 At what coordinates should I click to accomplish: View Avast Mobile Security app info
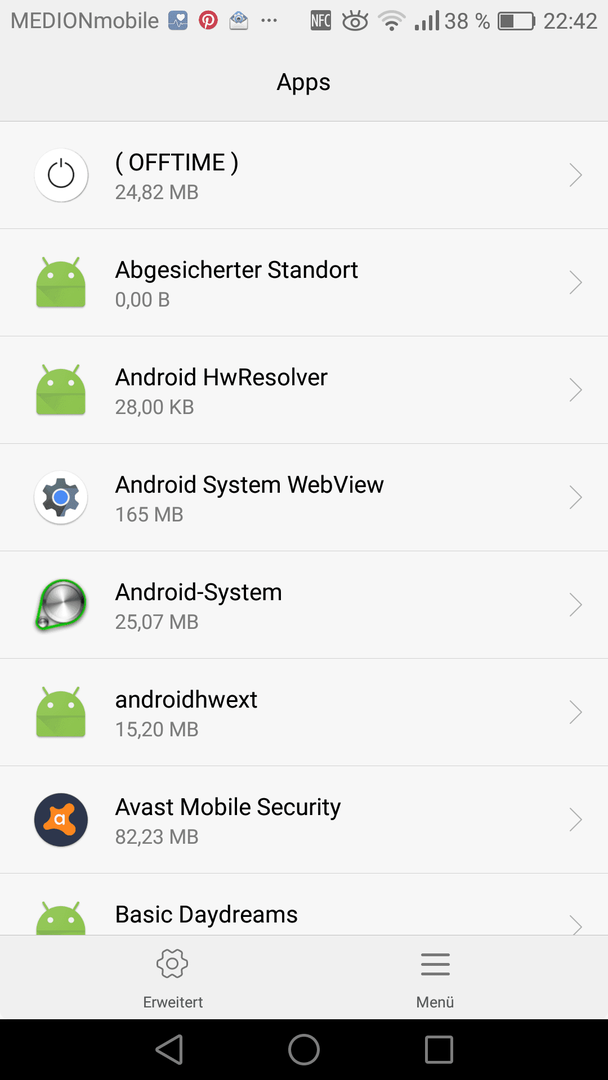[304, 820]
